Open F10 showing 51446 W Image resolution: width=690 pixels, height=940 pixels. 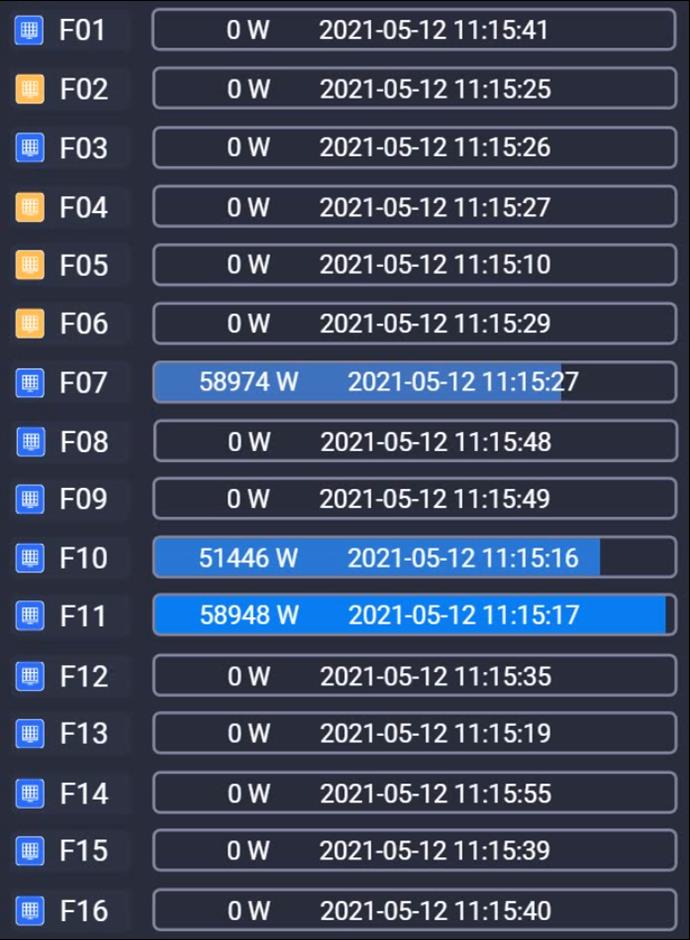(414, 557)
